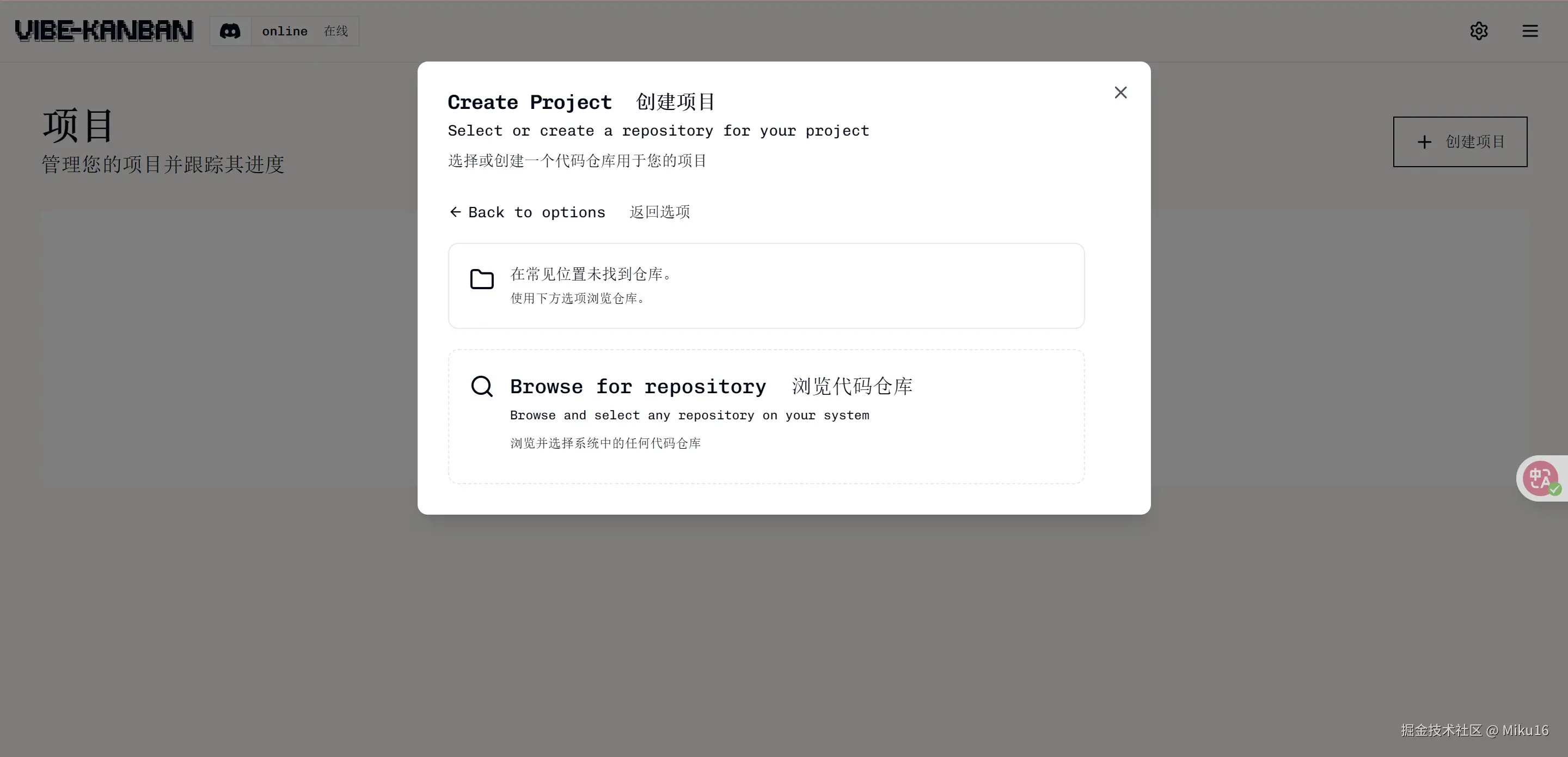Image resolution: width=1568 pixels, height=757 pixels.
Task: Open the floating translation widget
Action: [x=1541, y=479]
